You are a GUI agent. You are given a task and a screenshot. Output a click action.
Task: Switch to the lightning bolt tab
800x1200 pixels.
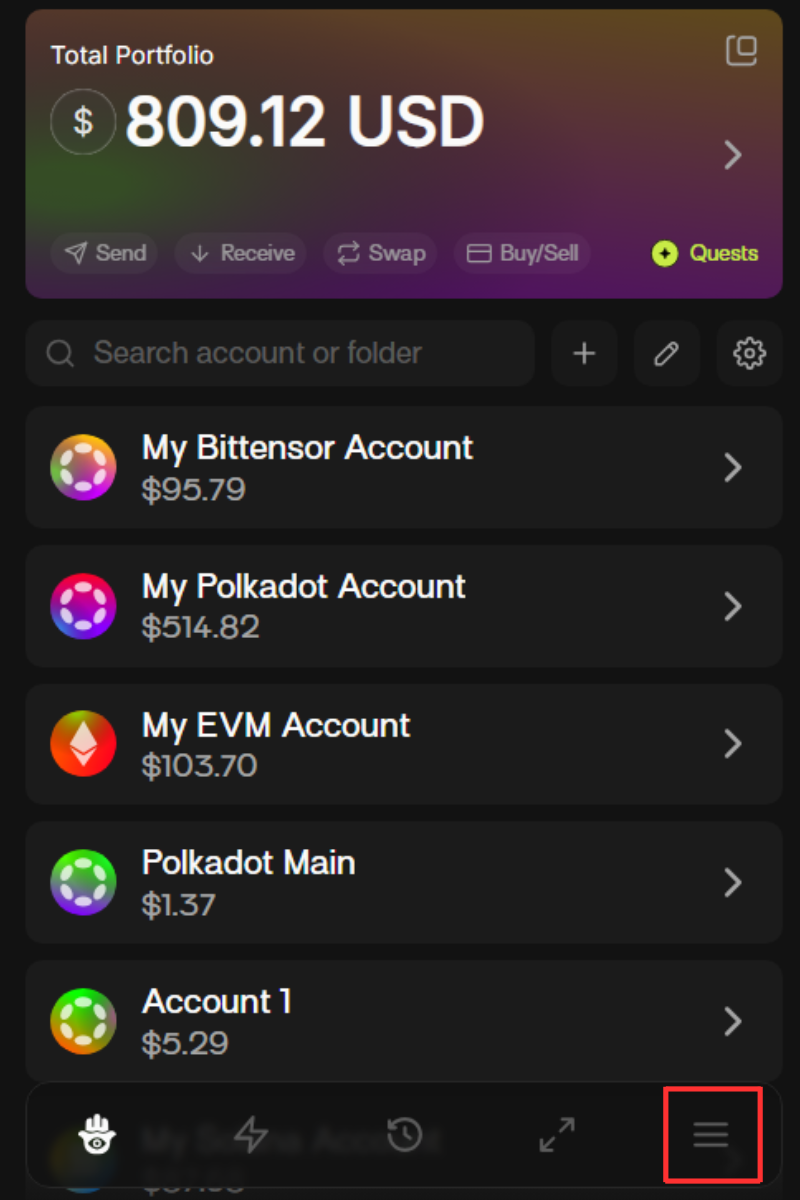pyautogui.click(x=250, y=1135)
